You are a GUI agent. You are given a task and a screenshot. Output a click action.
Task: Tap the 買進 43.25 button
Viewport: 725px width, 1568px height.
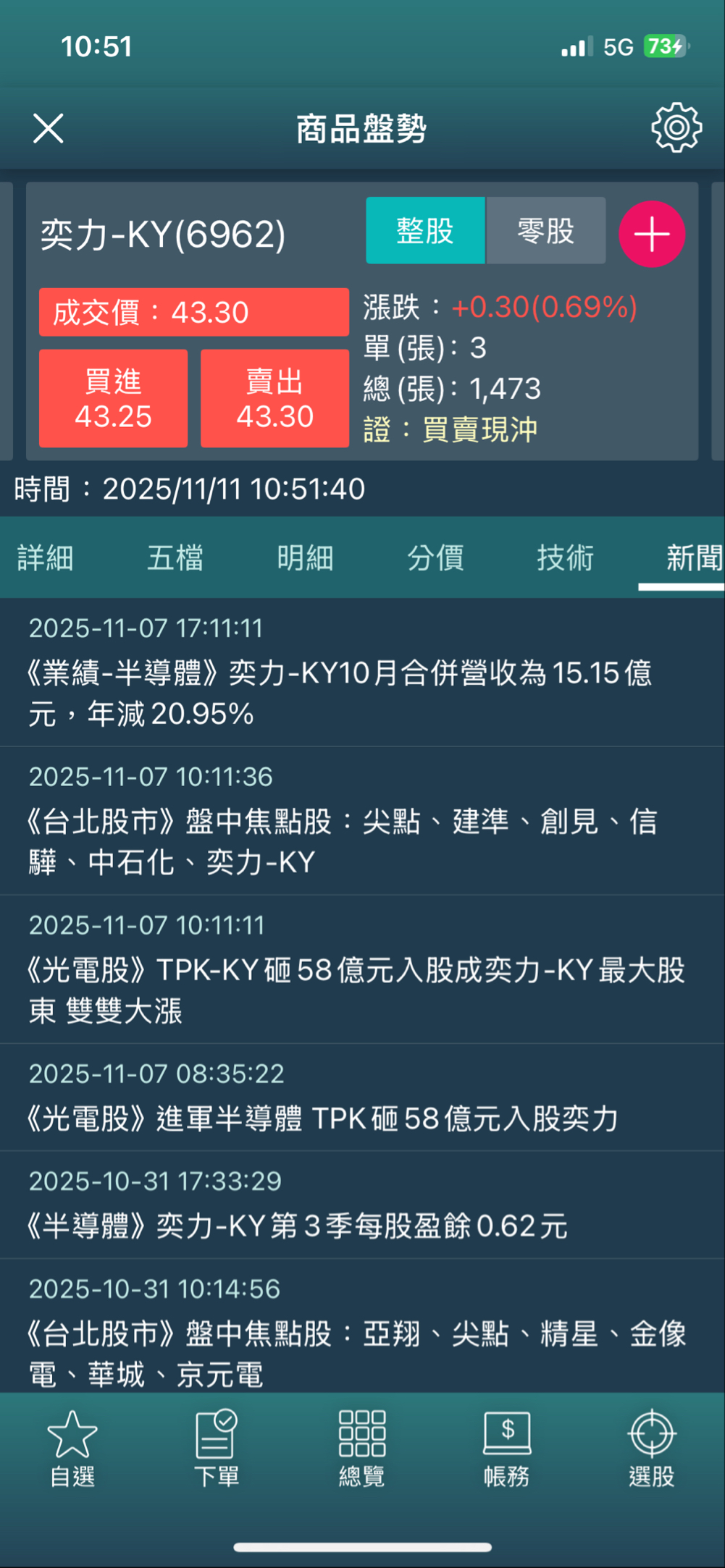(113, 398)
